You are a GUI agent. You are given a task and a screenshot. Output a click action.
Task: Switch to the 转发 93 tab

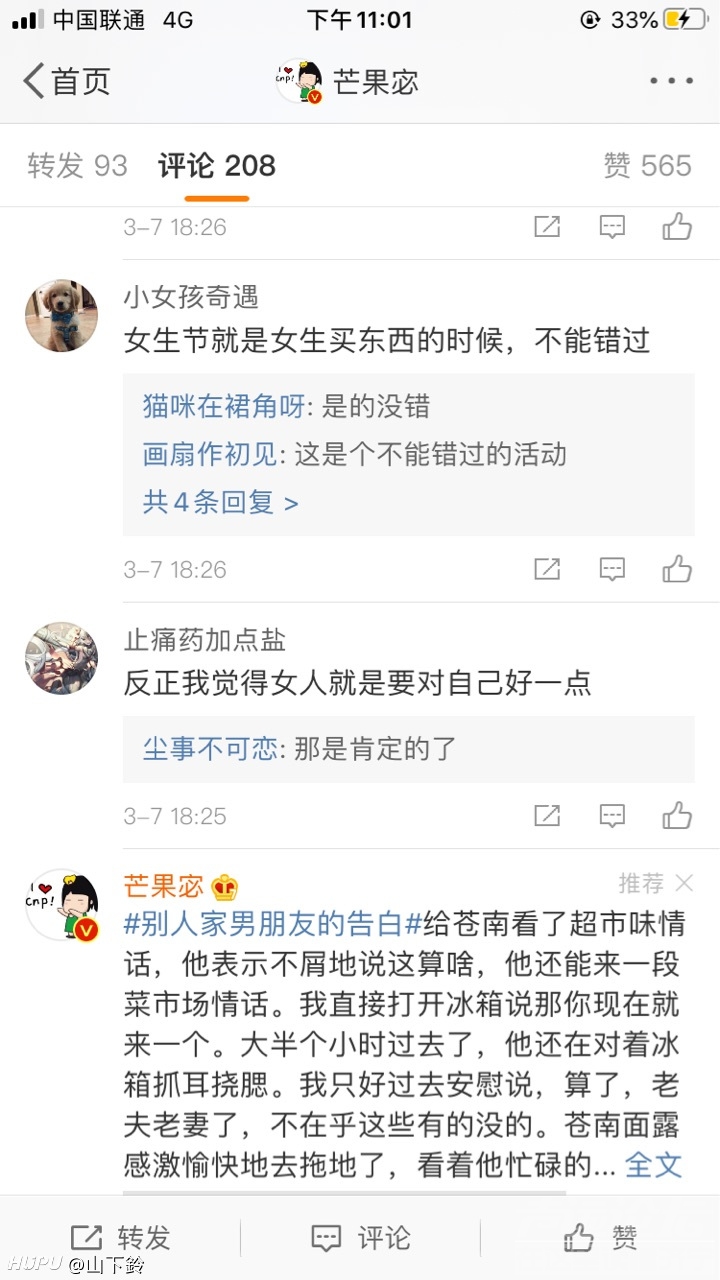click(x=77, y=166)
